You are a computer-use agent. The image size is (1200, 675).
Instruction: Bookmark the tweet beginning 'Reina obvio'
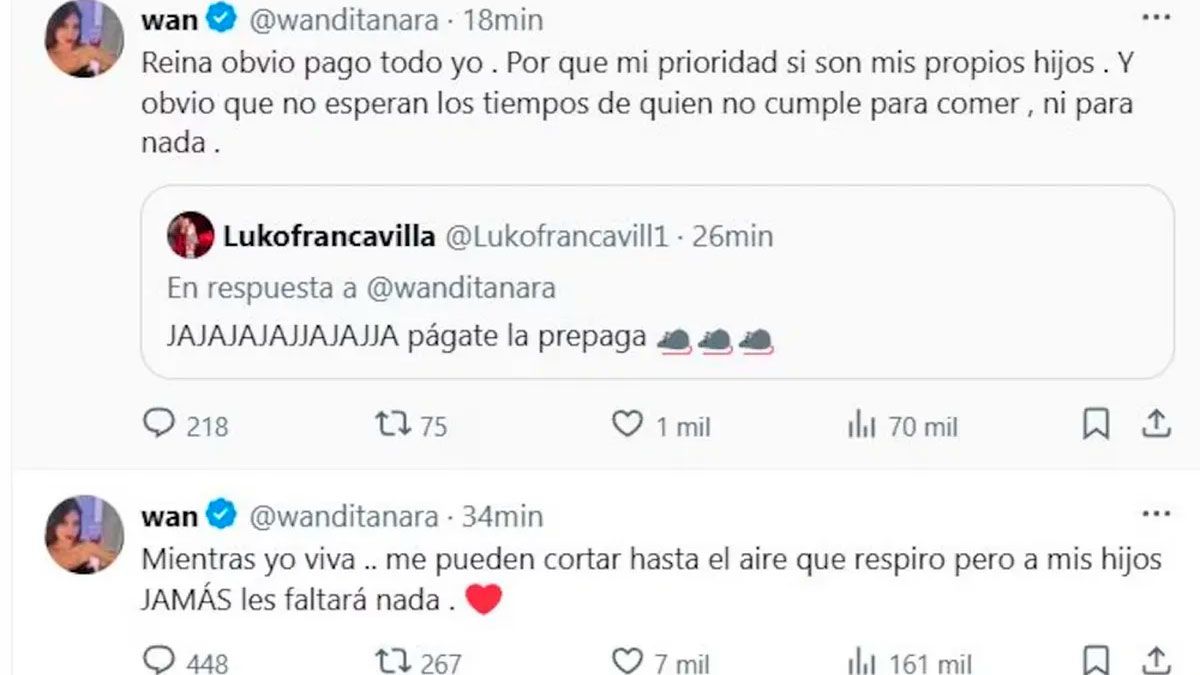click(1096, 425)
